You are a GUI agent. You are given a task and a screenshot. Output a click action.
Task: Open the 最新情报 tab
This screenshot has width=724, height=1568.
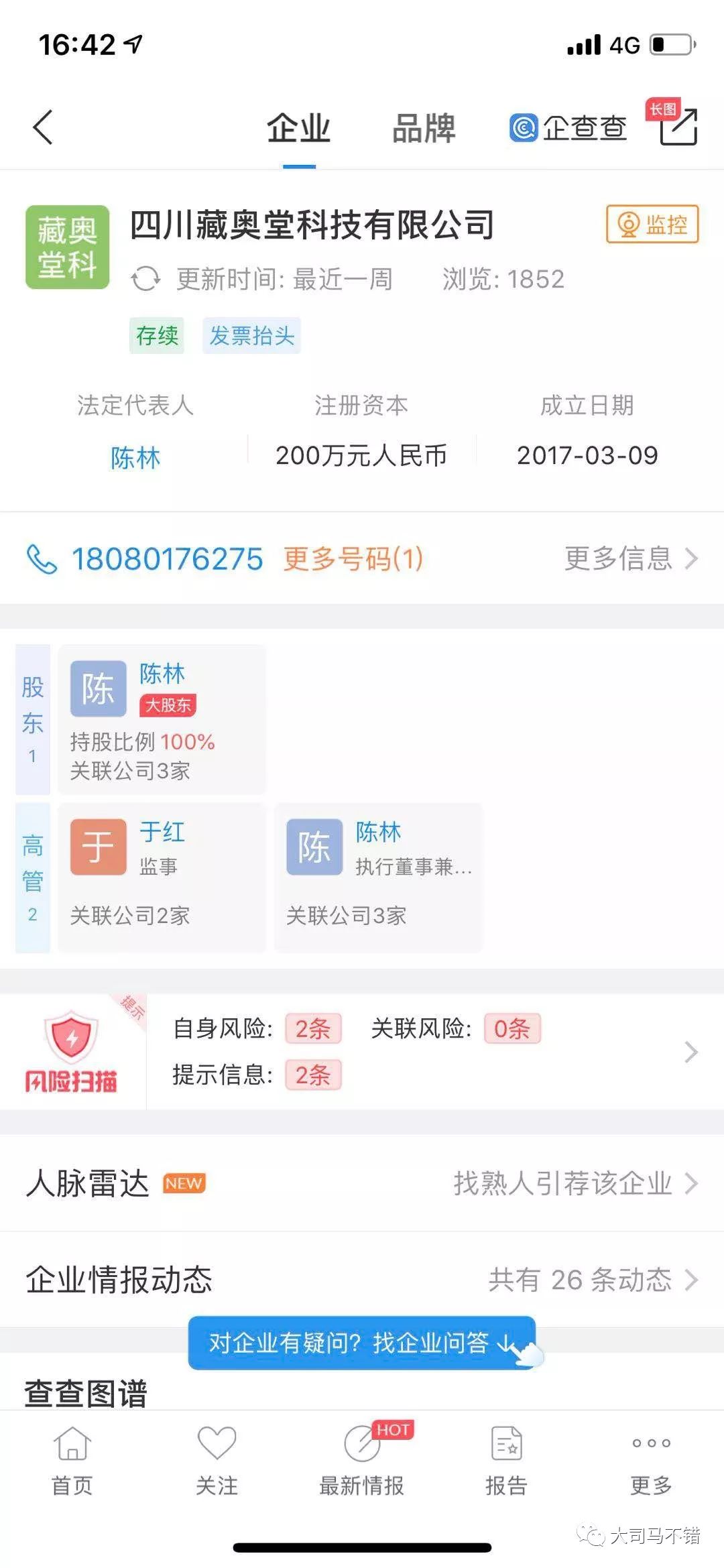362,1462
